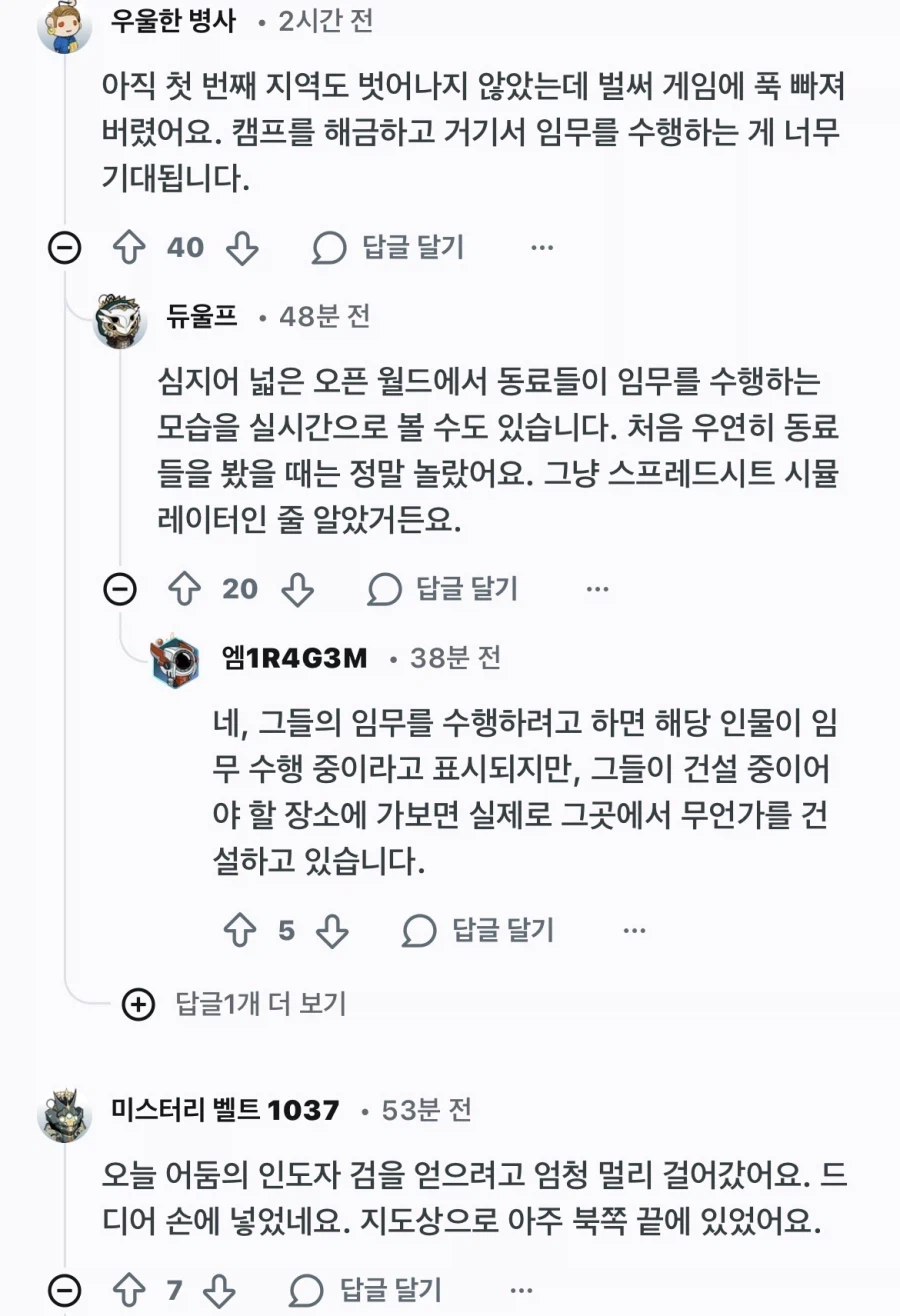Viewport: 900px width, 1316px height.
Task: Open more options on 엠1R4G3M's reply
Action: (x=634, y=931)
